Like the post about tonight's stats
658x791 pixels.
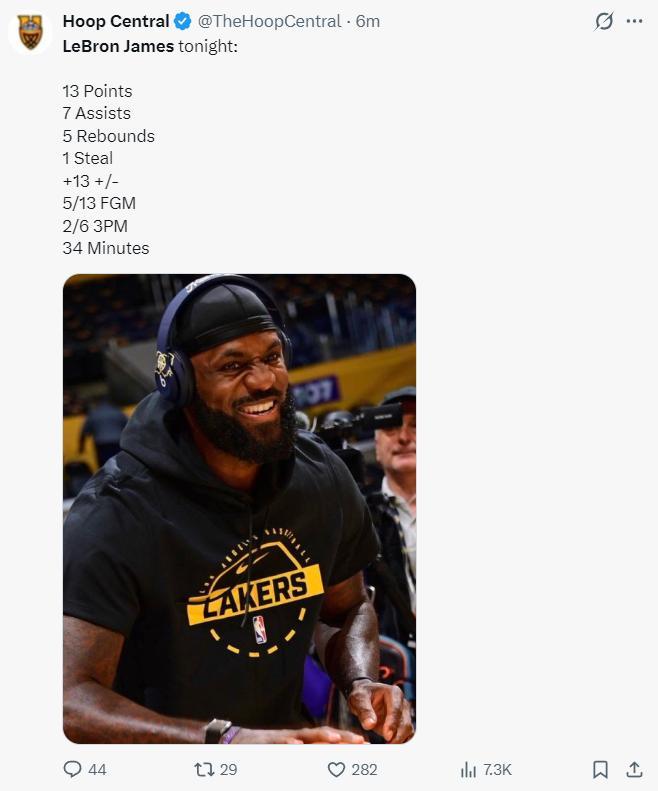point(337,769)
